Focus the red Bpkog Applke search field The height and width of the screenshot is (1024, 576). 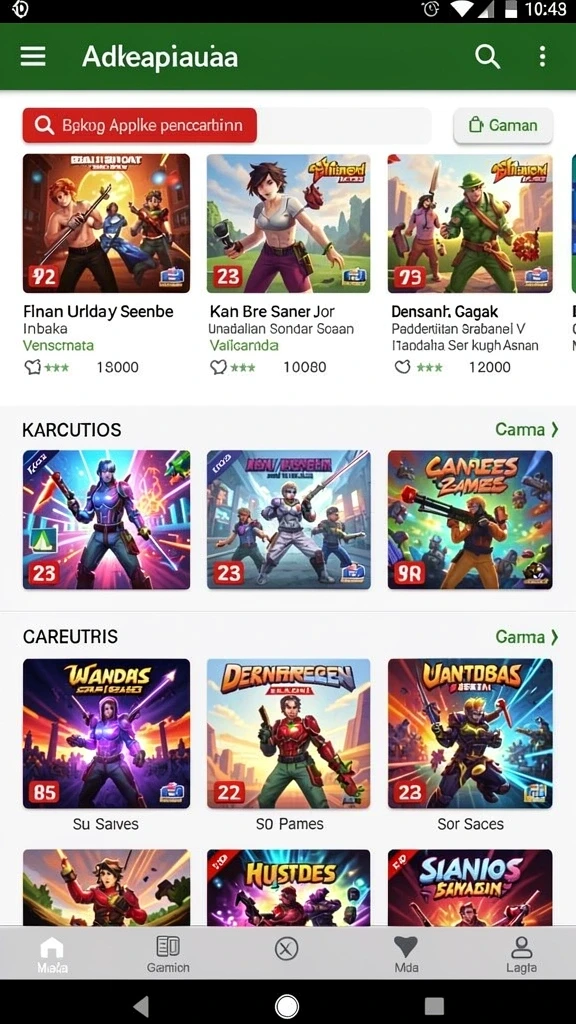[139, 125]
